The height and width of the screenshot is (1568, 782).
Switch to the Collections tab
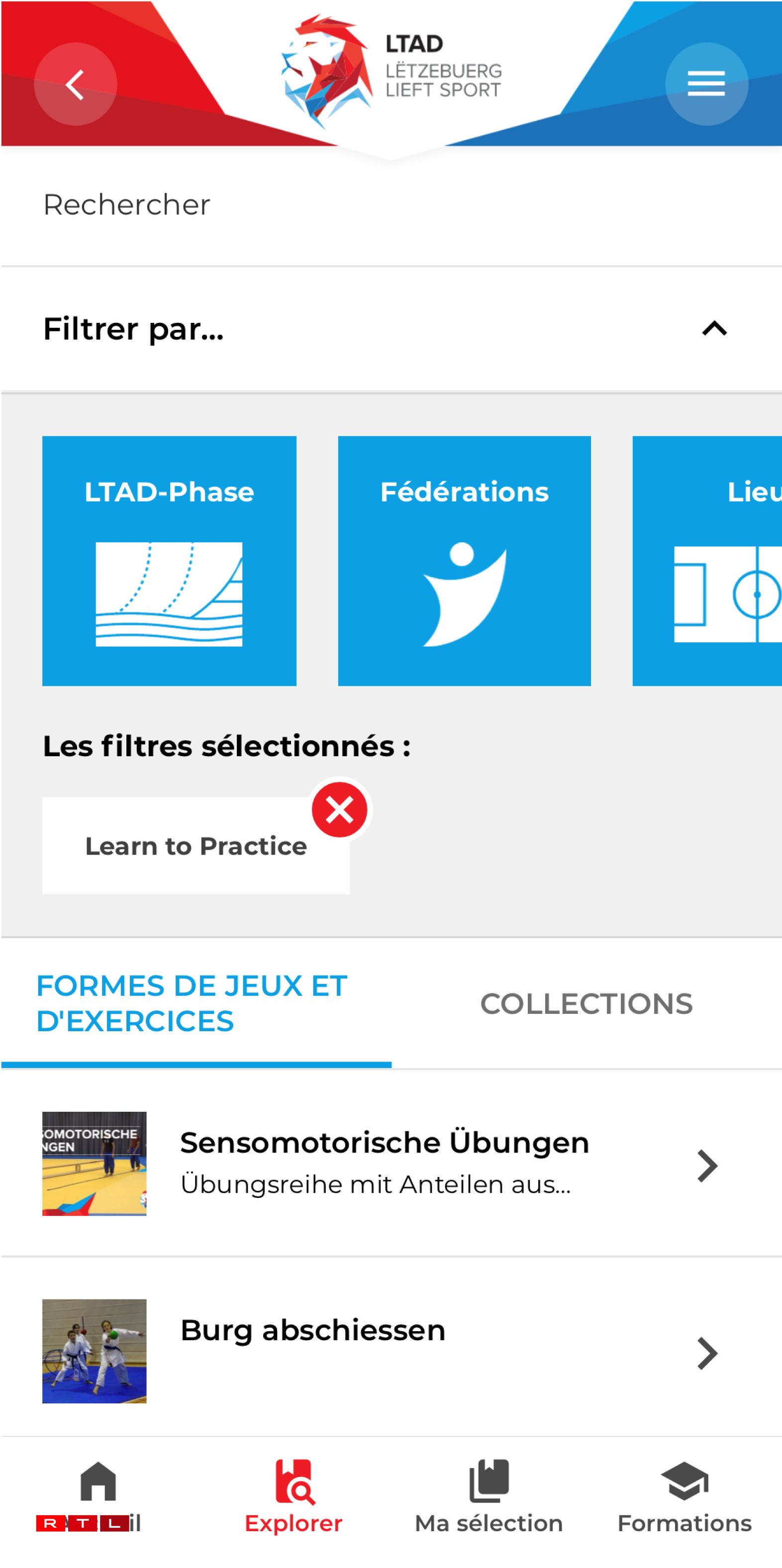pos(586,1004)
